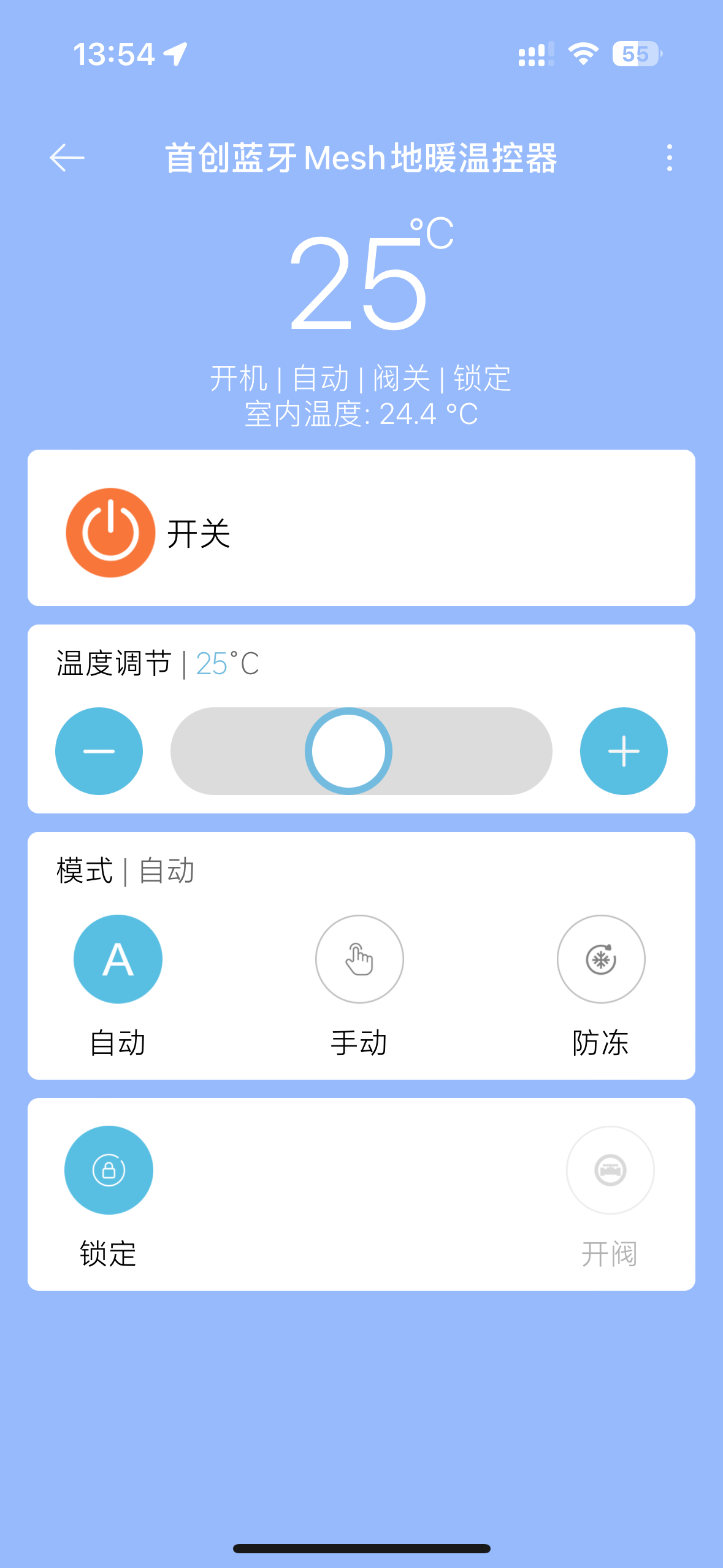The height and width of the screenshot is (1568, 723).
Task: Tap the grayed-out 开阀 valve icon
Action: tap(610, 1169)
